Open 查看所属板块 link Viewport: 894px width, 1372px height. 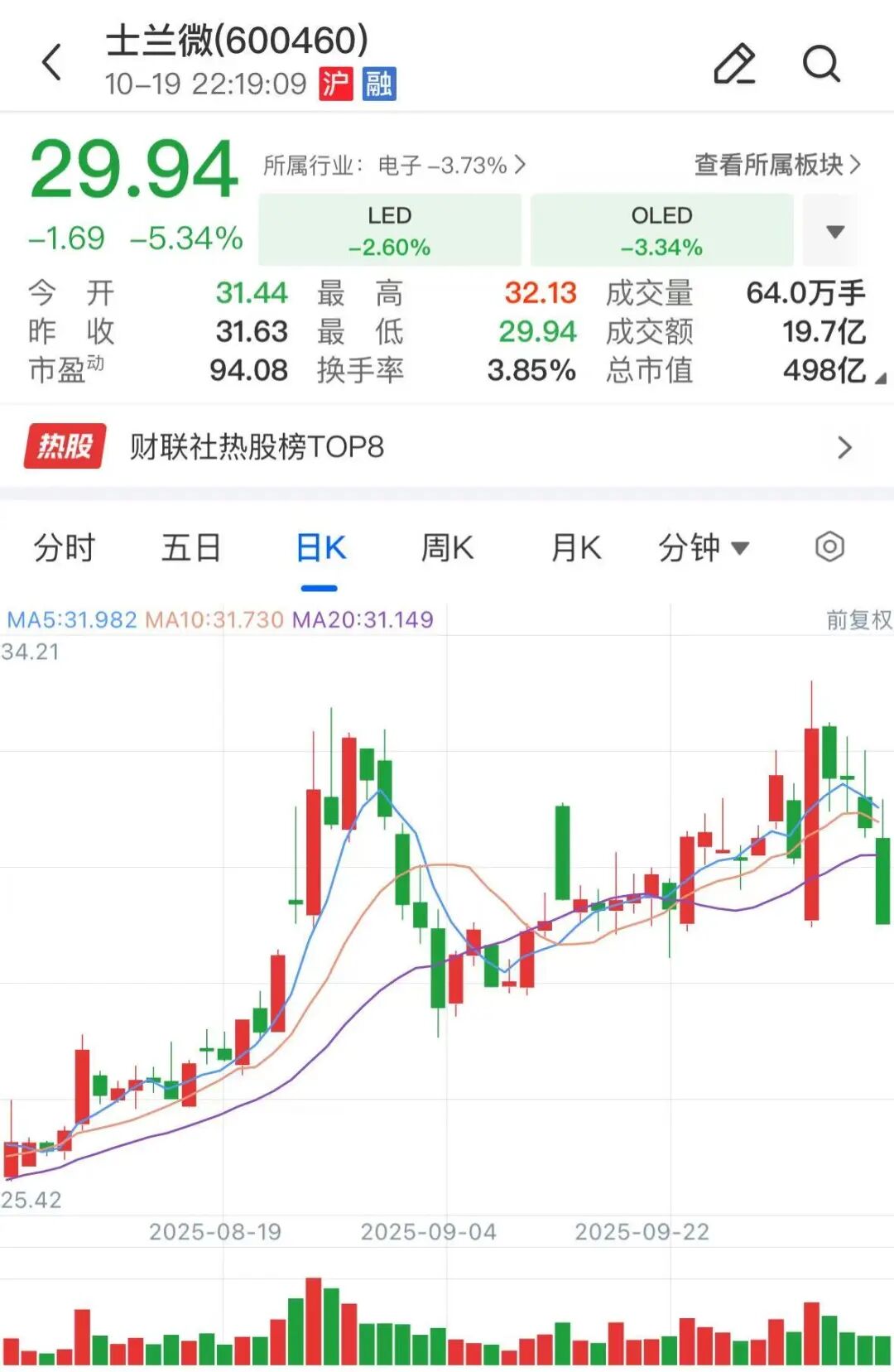[776, 165]
